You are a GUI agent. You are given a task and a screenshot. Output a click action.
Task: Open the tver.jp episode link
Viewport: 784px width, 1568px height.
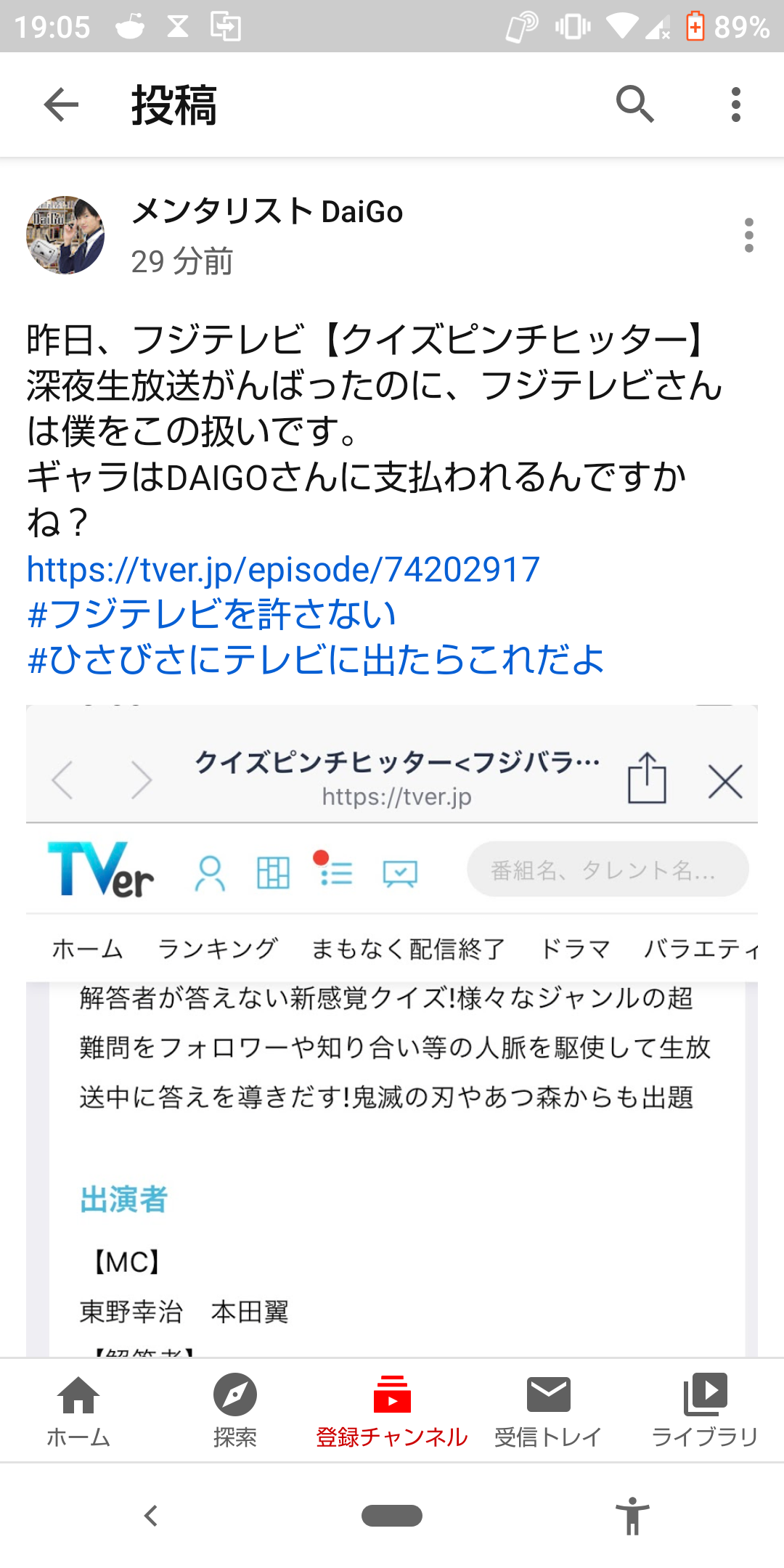pos(283,569)
